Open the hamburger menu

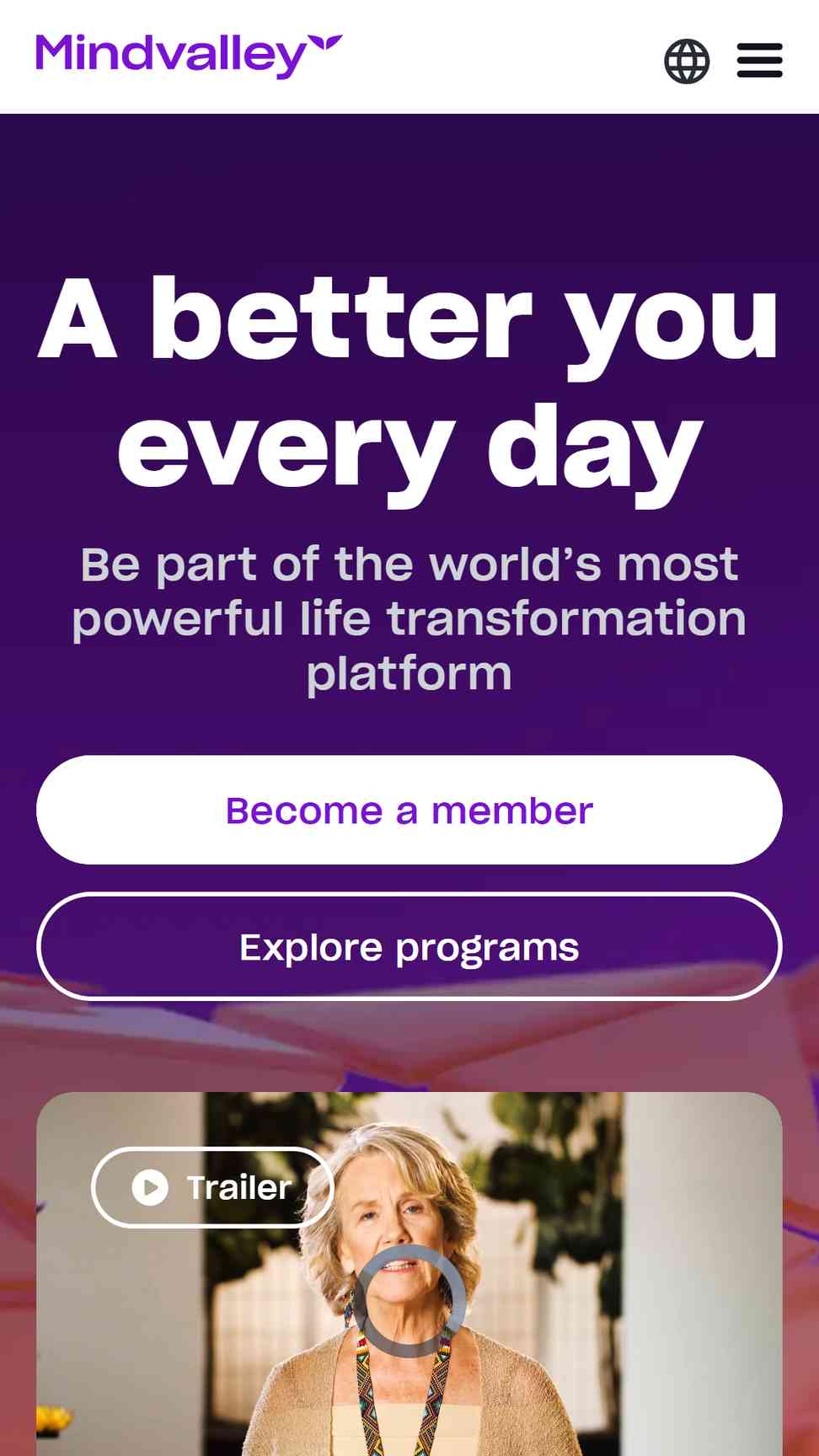[x=759, y=61]
